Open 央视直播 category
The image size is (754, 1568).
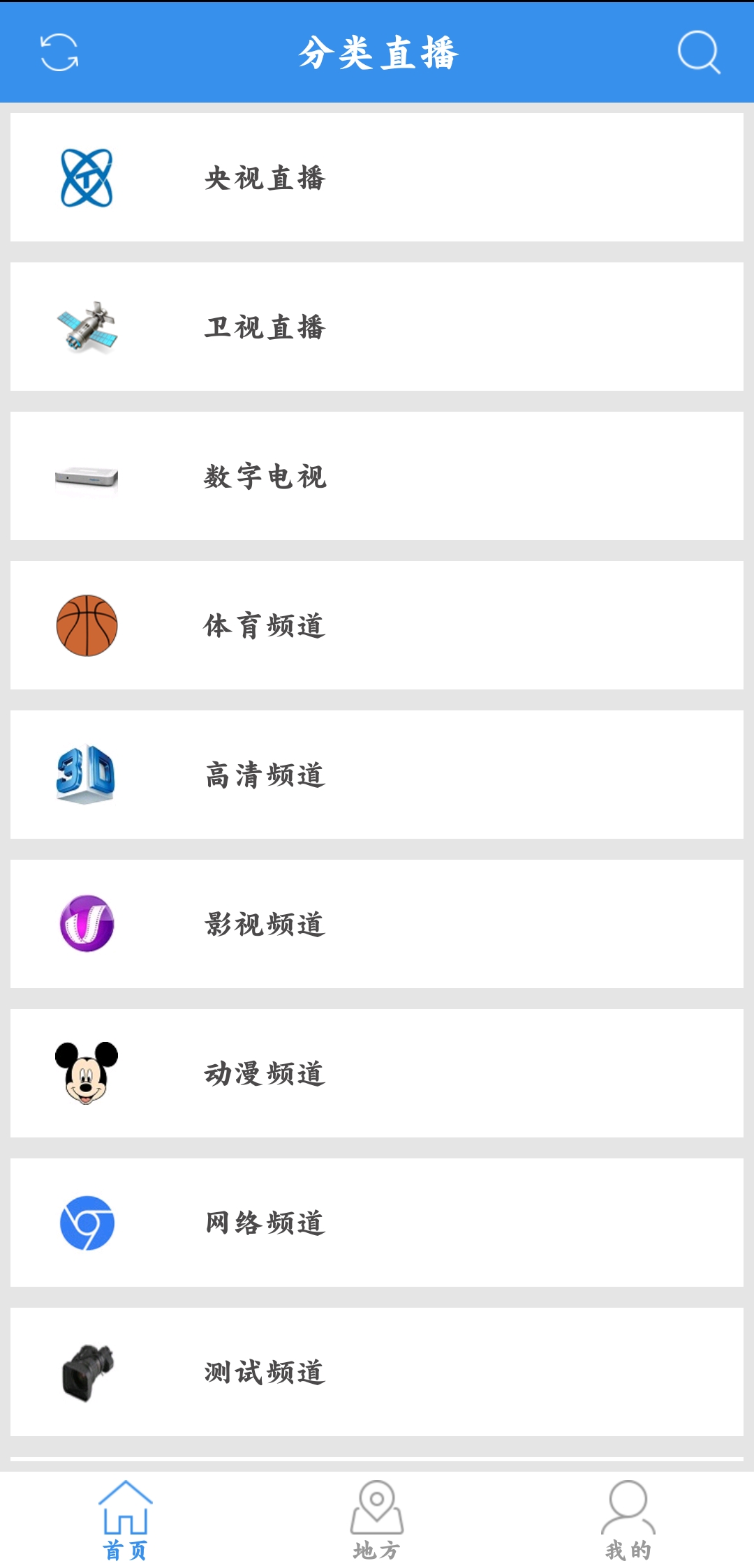[x=377, y=178]
